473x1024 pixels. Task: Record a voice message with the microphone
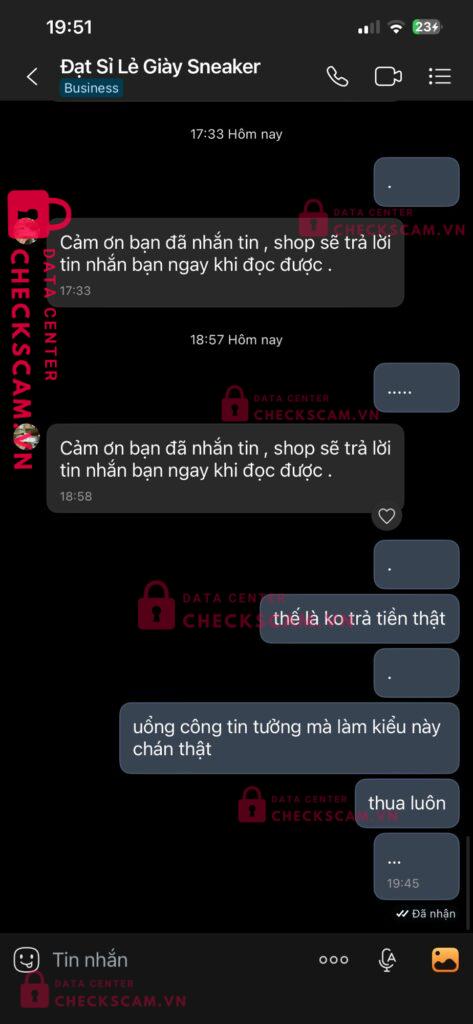click(x=387, y=959)
